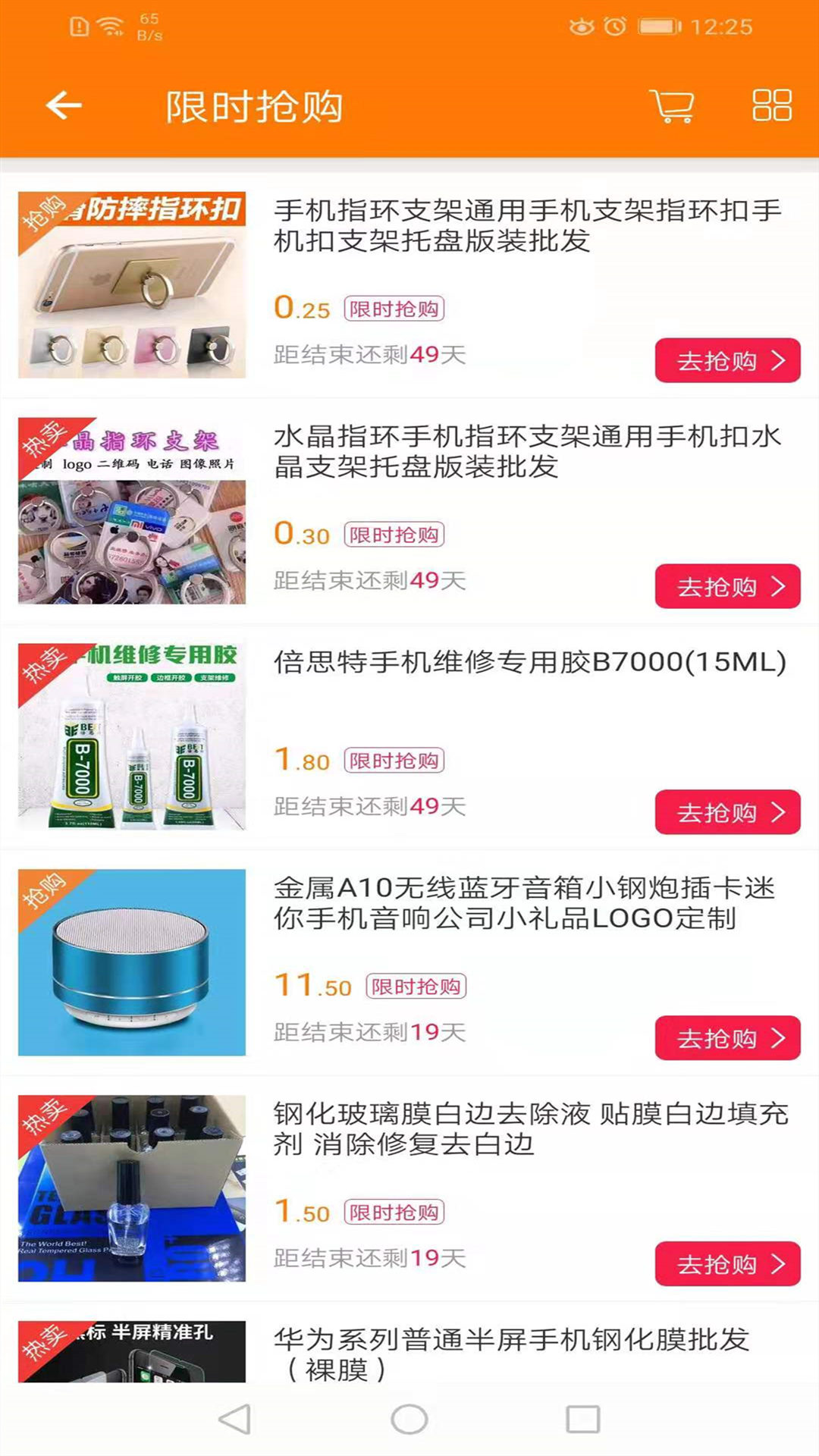
Task: Tap 去抢购 for the tempered glass edge liquid
Action: click(x=727, y=1263)
